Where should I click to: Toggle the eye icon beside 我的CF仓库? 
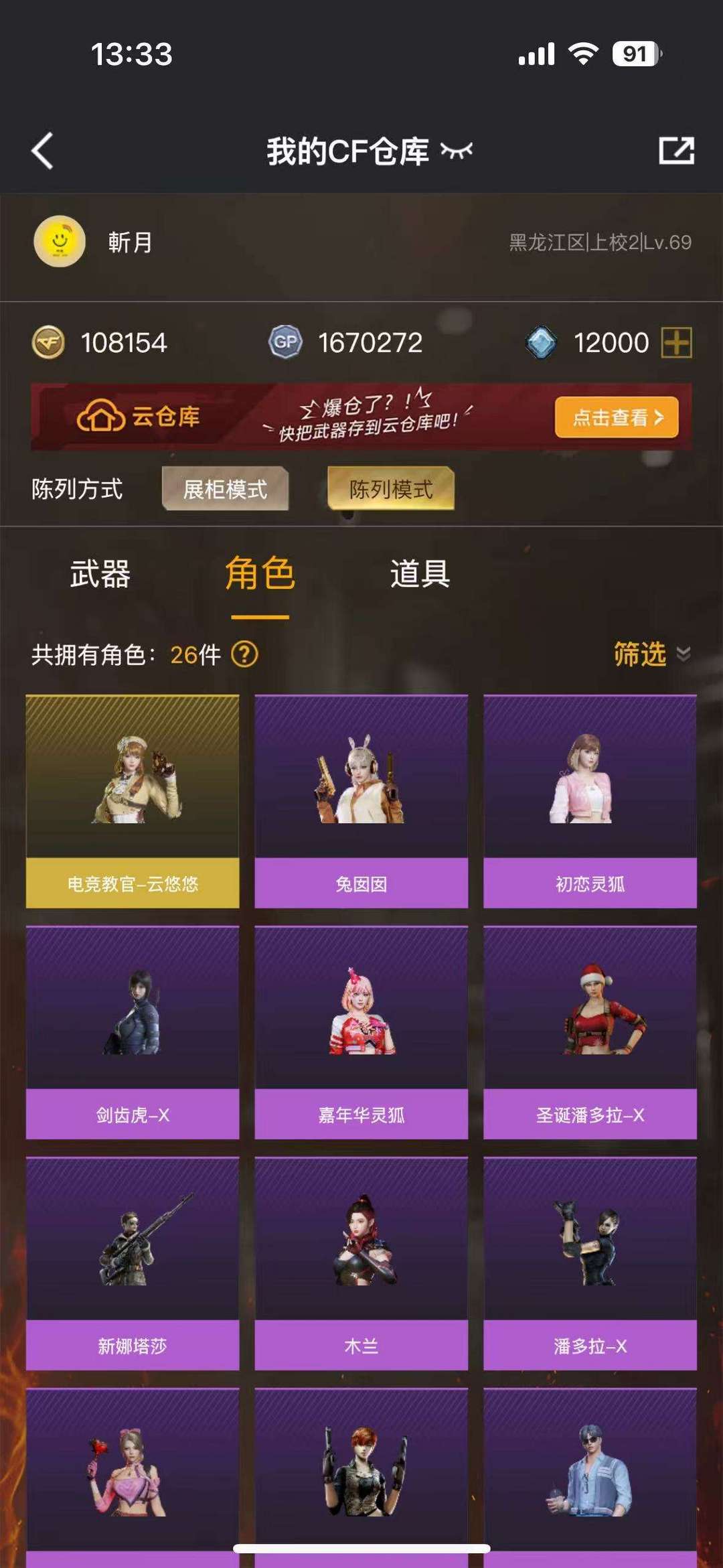click(x=457, y=151)
